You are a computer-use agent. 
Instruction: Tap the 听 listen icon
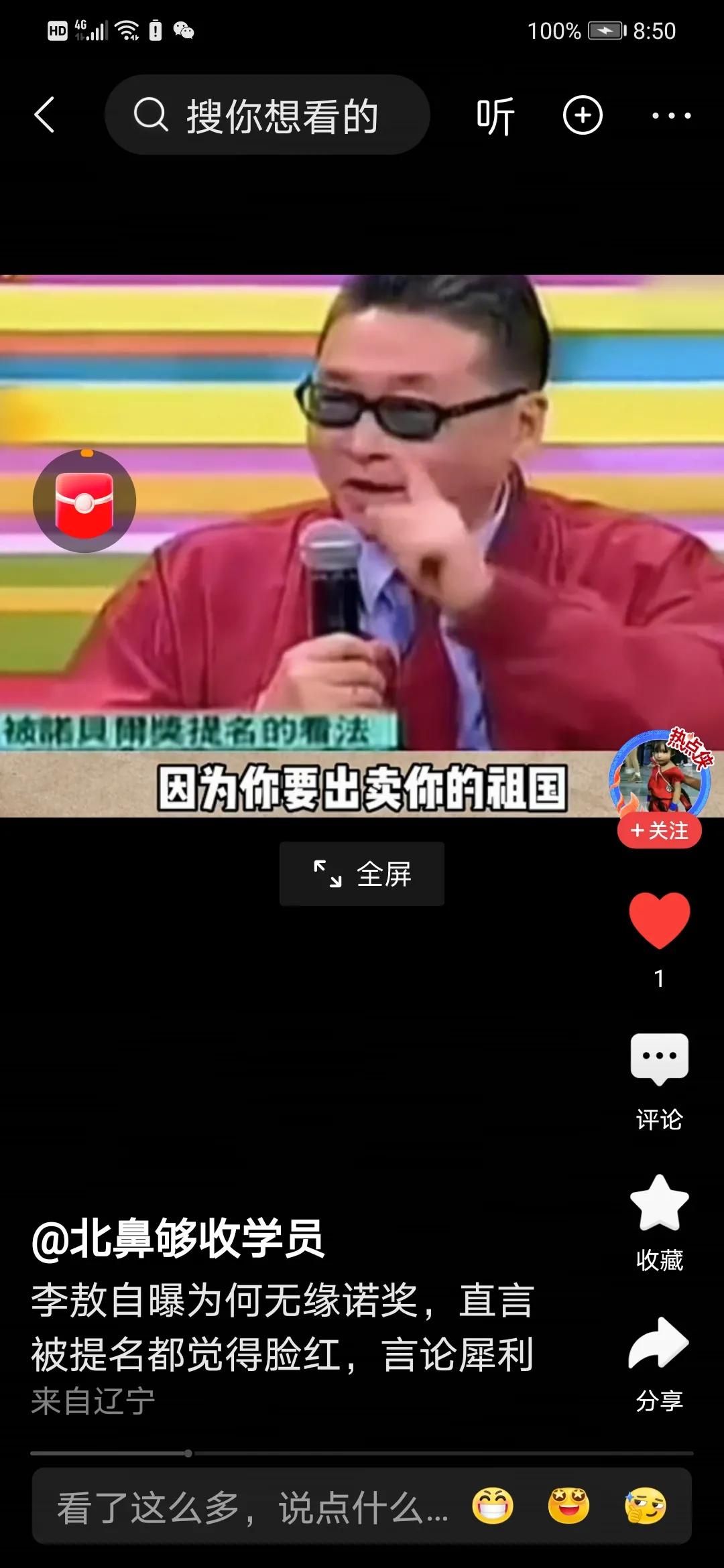495,114
